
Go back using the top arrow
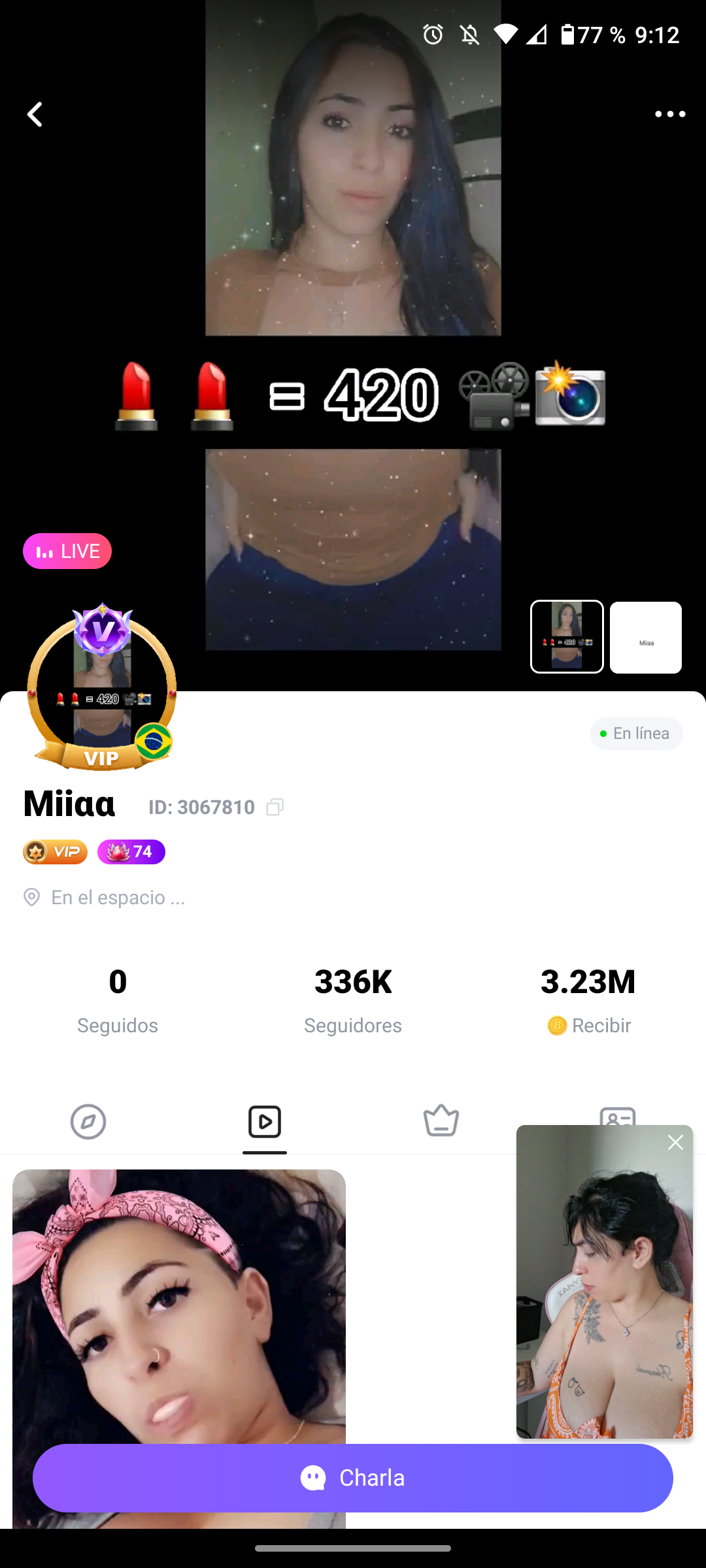35,114
